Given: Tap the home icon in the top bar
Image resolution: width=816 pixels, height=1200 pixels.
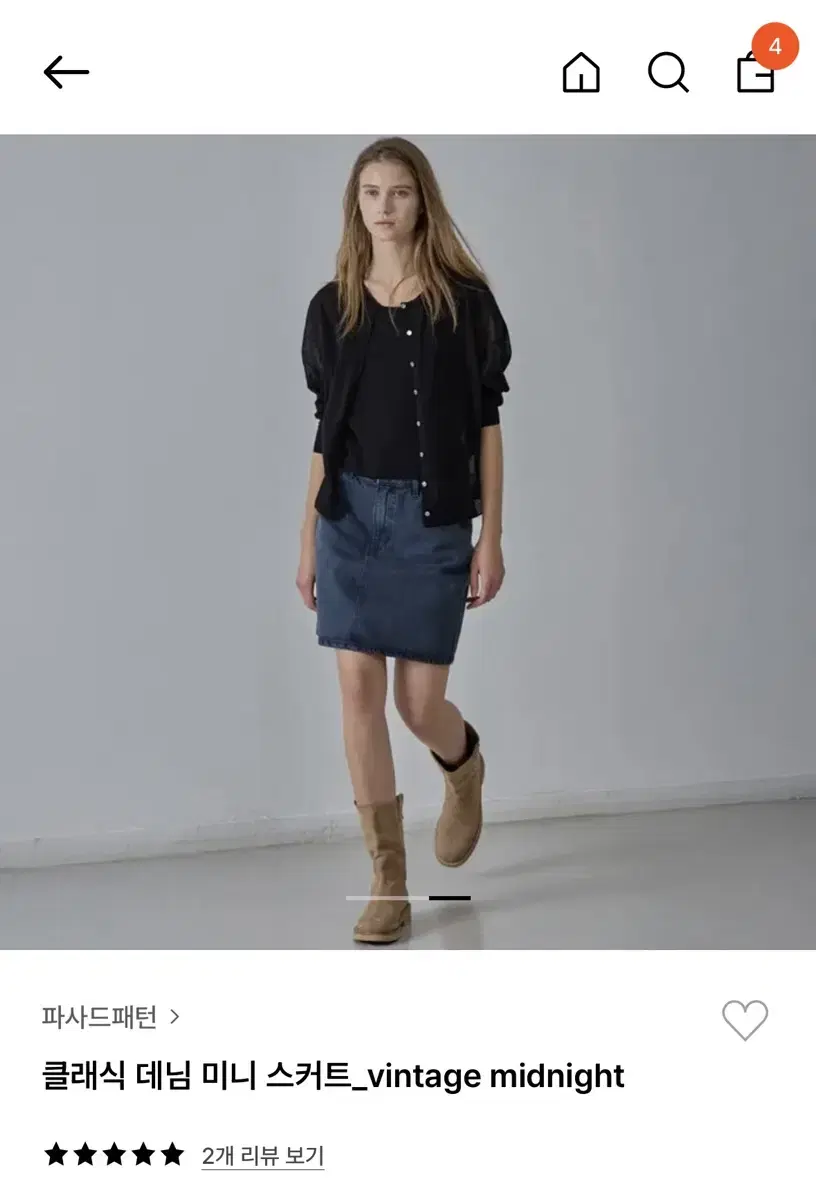Looking at the screenshot, I should coord(583,72).
